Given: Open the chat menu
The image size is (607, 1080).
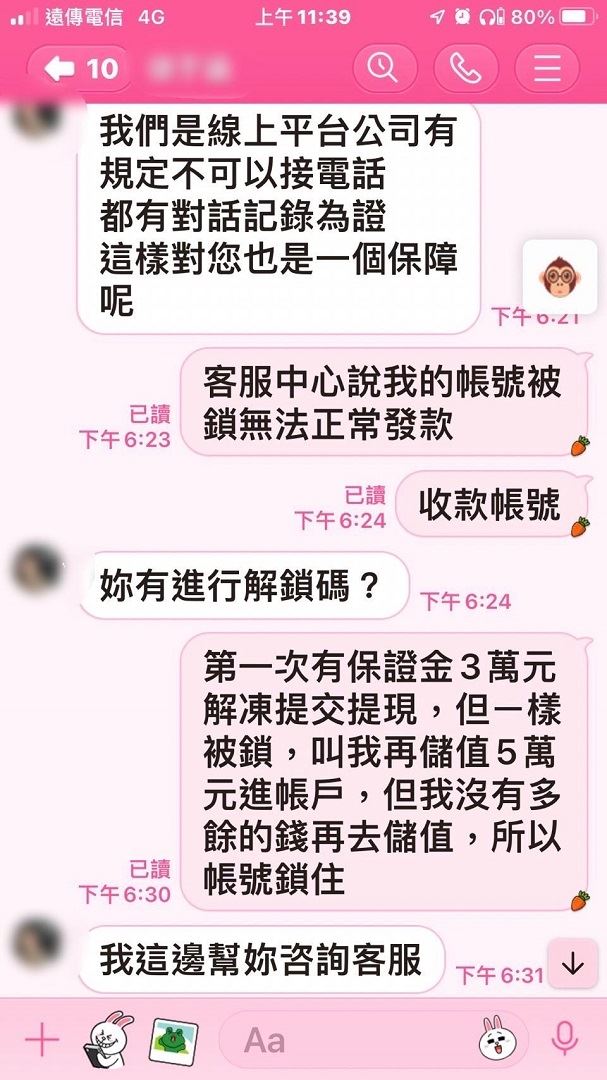Looking at the screenshot, I should tap(546, 68).
